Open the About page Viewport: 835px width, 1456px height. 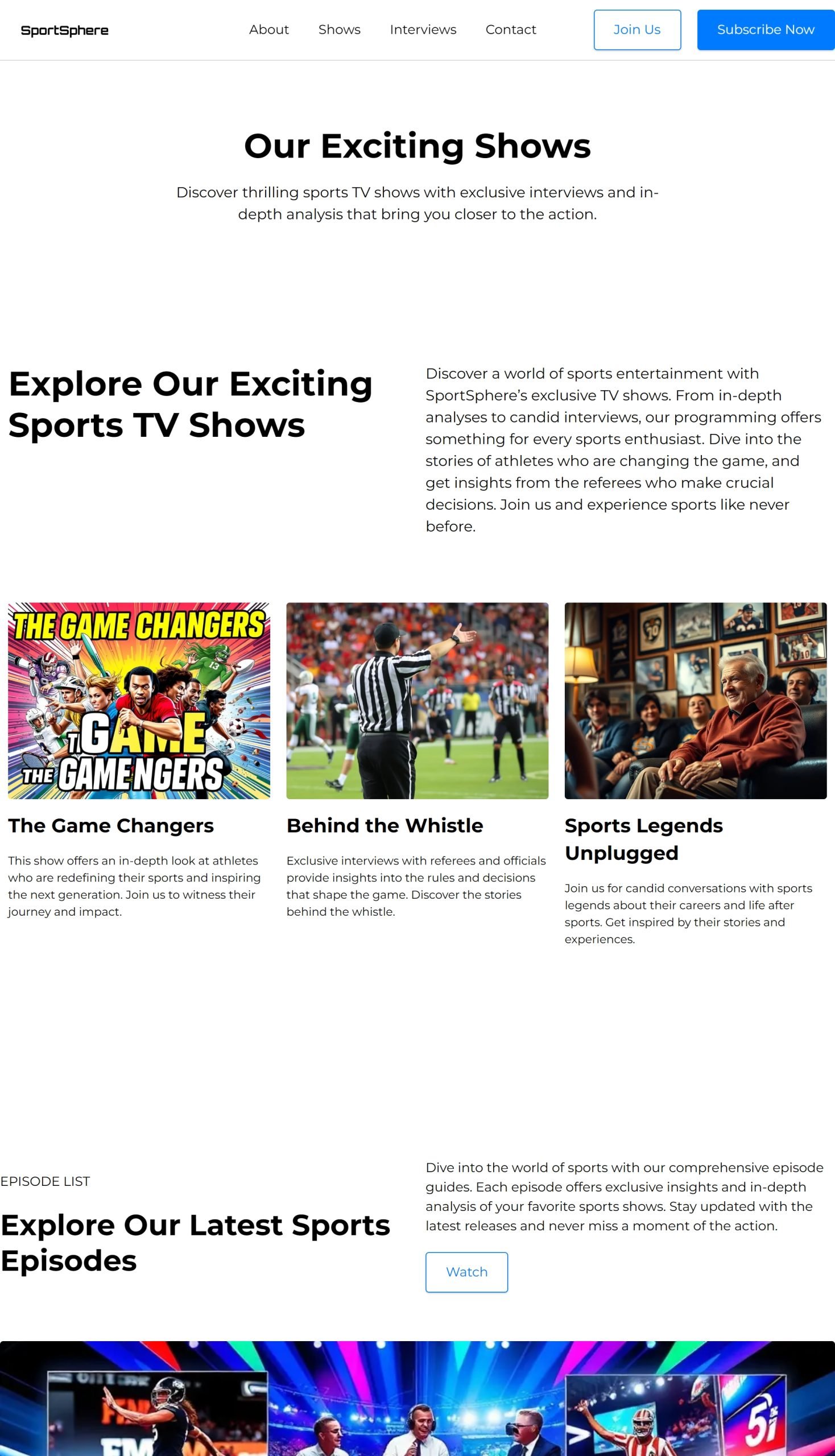pyautogui.click(x=268, y=30)
